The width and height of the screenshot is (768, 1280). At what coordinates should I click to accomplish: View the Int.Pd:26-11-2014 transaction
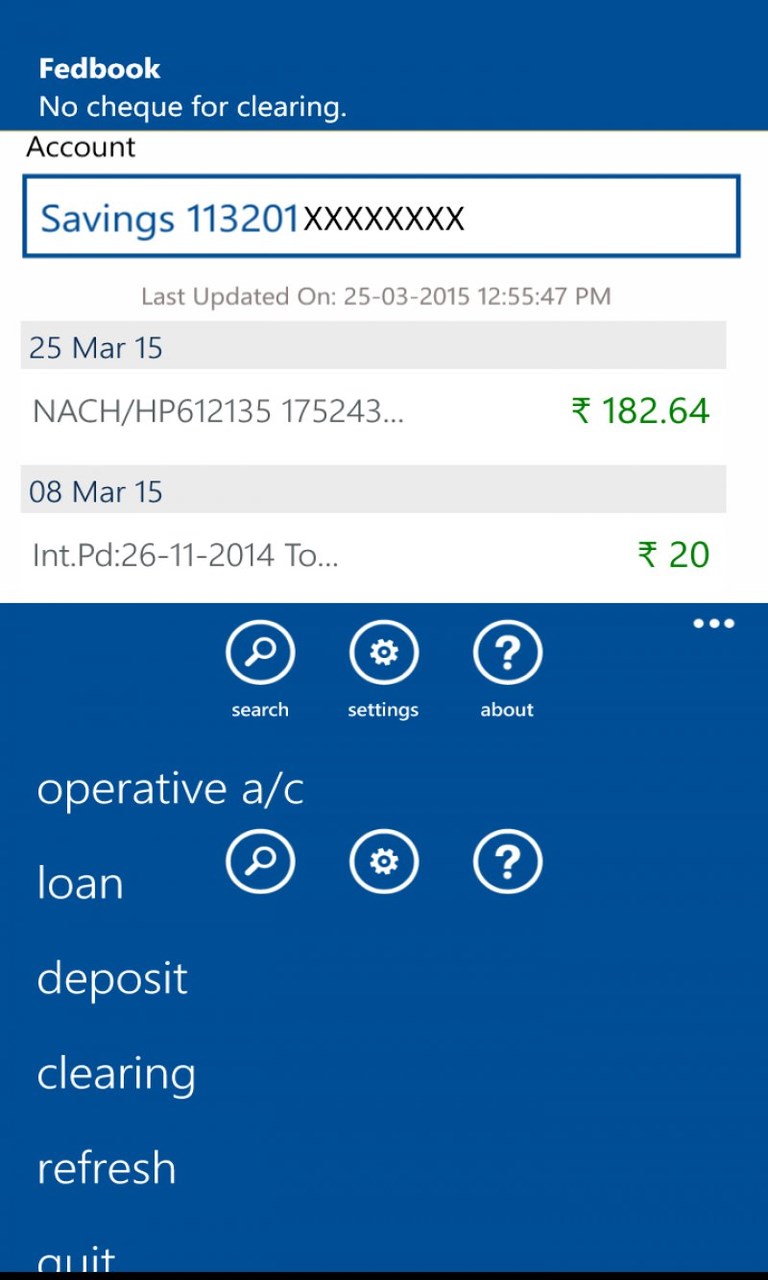click(370, 555)
